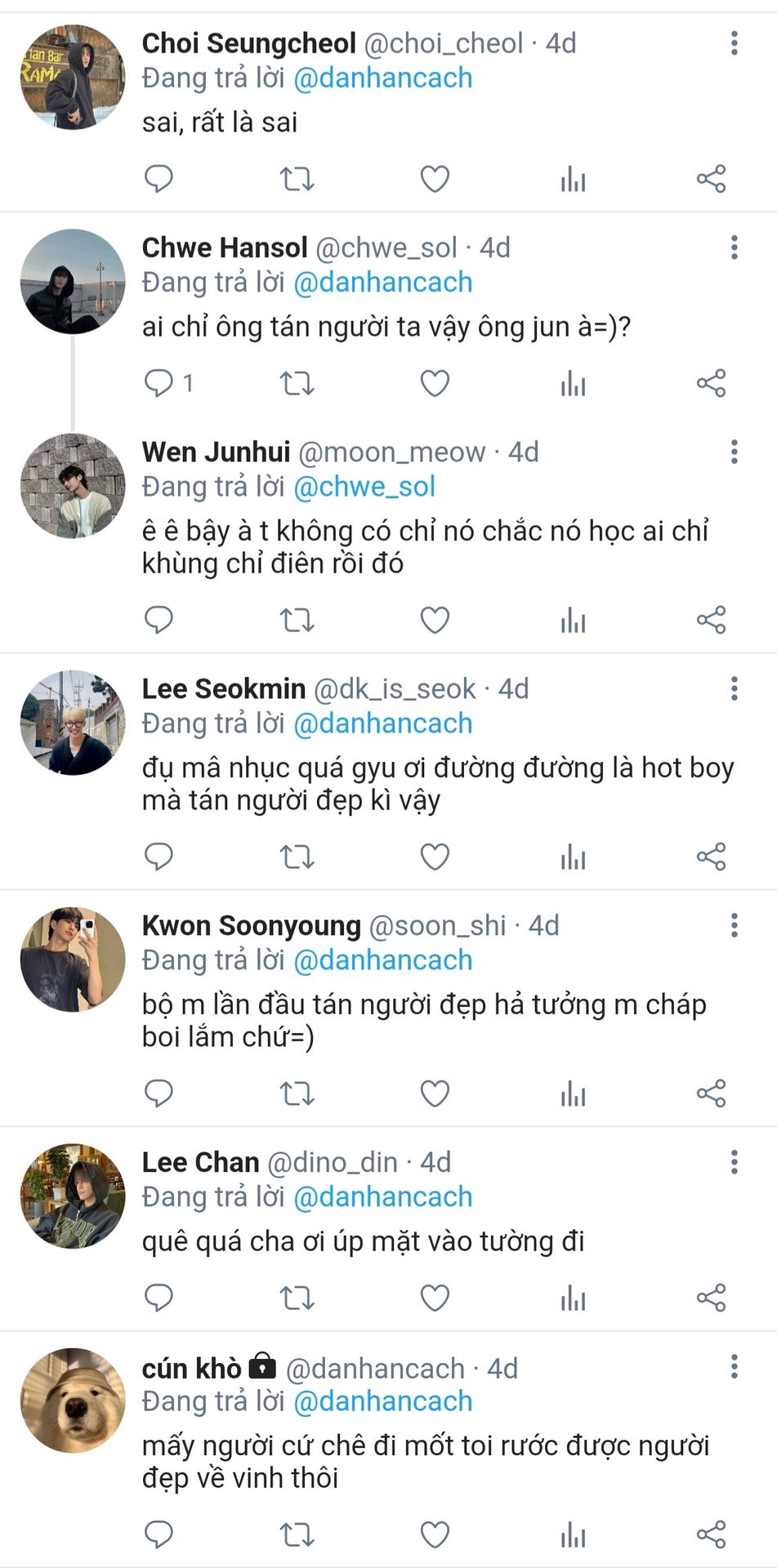Screen dimensions: 777x1568
Task: View analytics on Lee Seokmin's tweet
Action: (x=573, y=857)
